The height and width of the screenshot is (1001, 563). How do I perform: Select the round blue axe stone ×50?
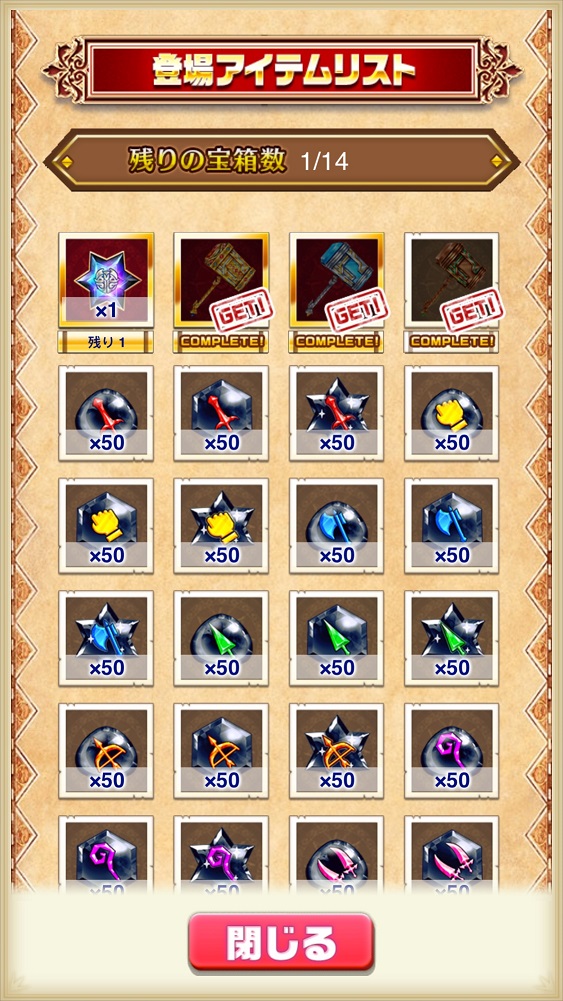[336, 526]
